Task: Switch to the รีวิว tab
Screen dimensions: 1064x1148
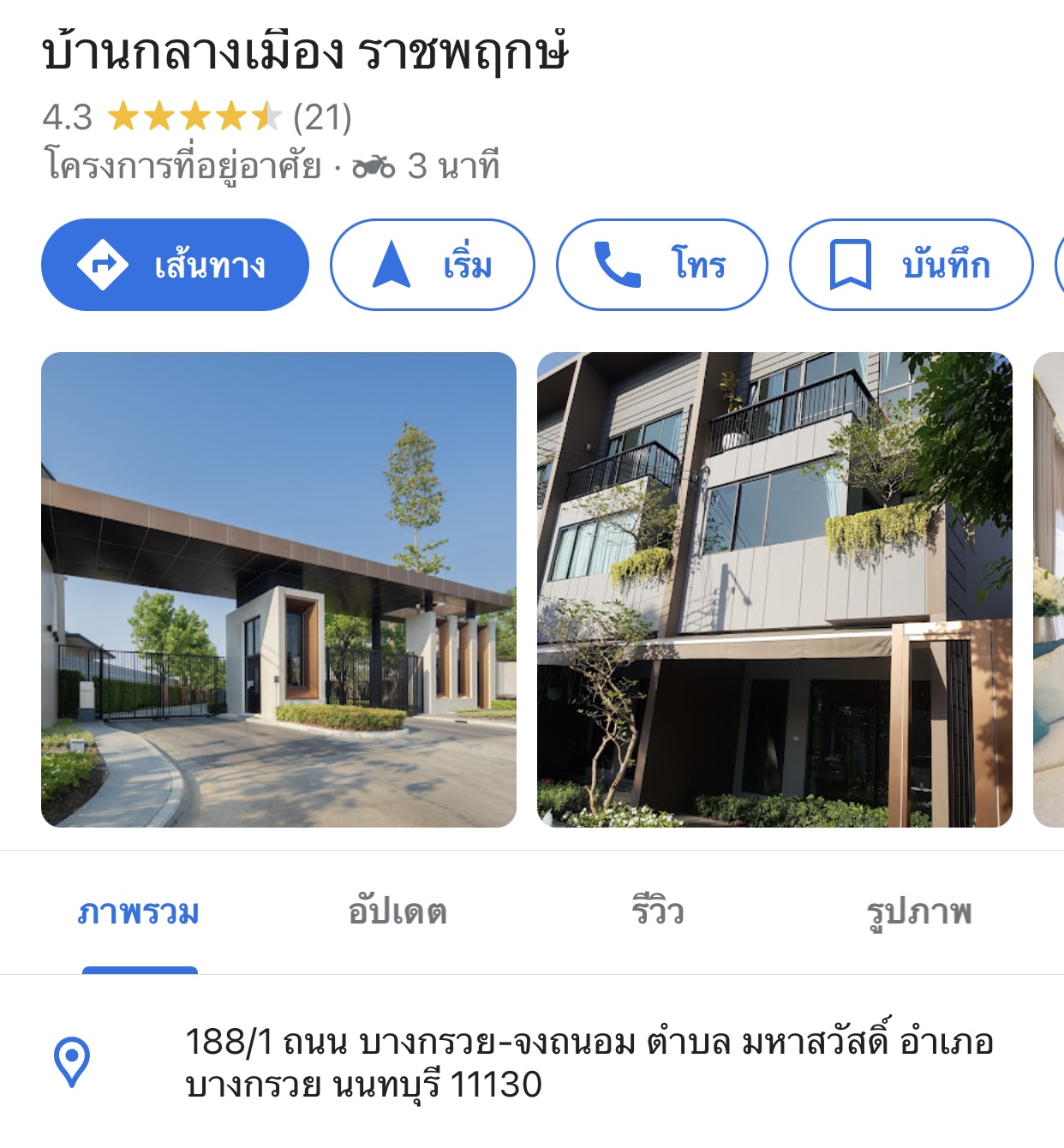Action: 658,912
